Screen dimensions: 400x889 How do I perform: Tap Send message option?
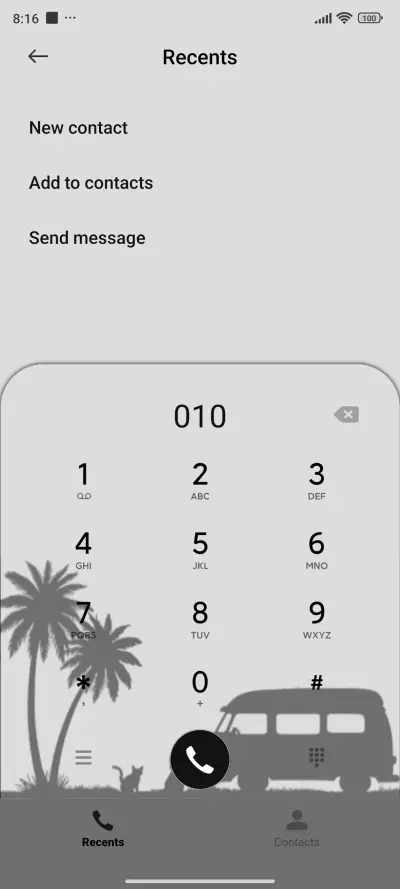pos(87,238)
